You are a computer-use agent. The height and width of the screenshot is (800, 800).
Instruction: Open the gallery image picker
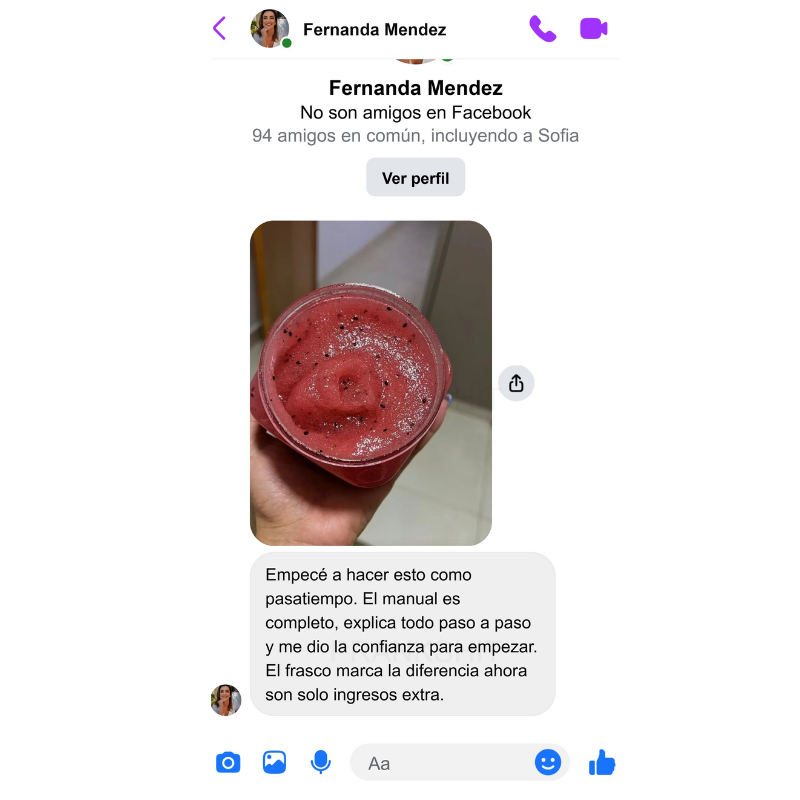pyautogui.click(x=274, y=763)
